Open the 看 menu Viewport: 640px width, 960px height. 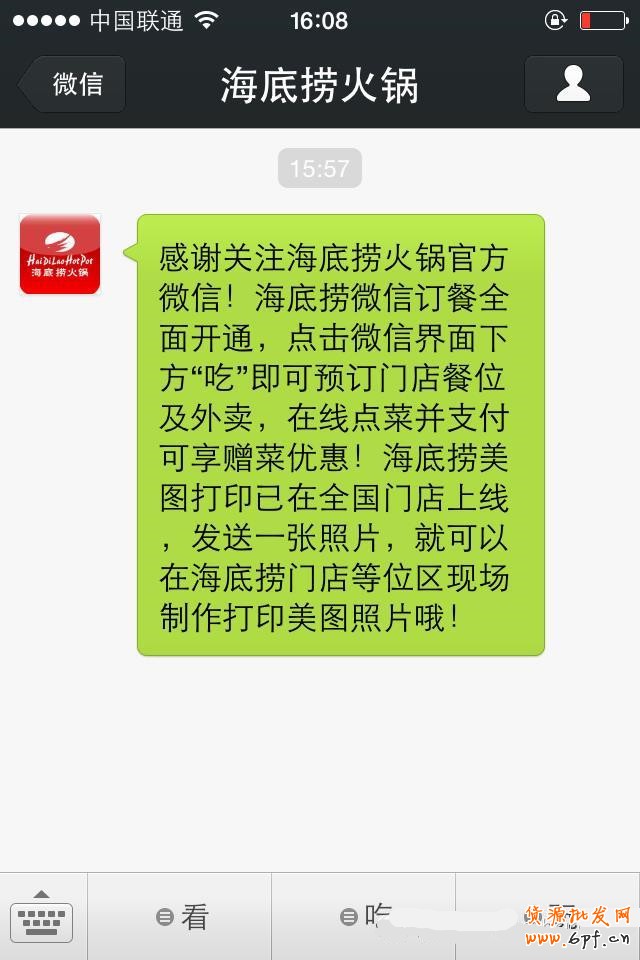click(181, 916)
